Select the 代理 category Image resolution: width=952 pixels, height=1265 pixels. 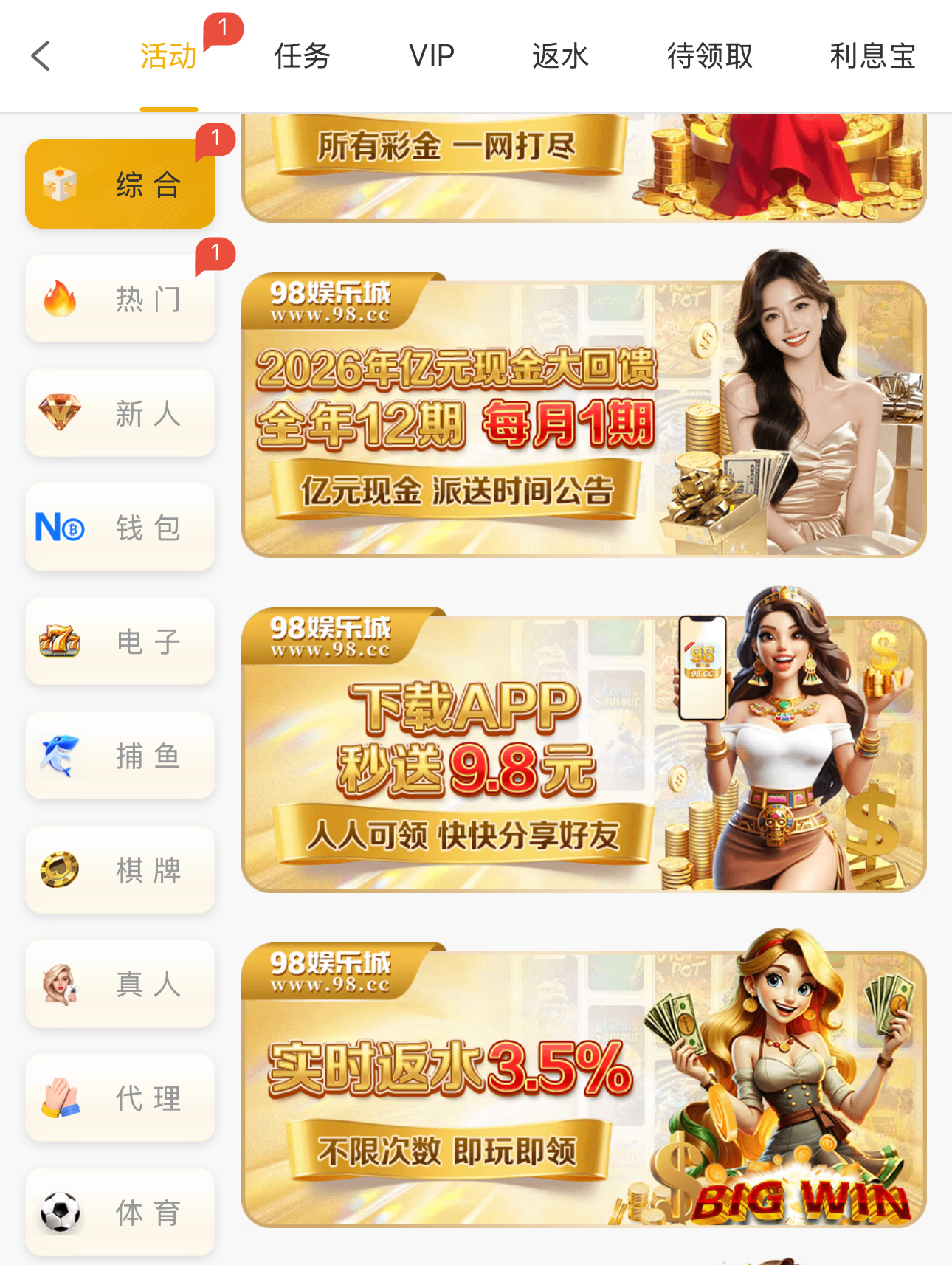click(x=120, y=1098)
